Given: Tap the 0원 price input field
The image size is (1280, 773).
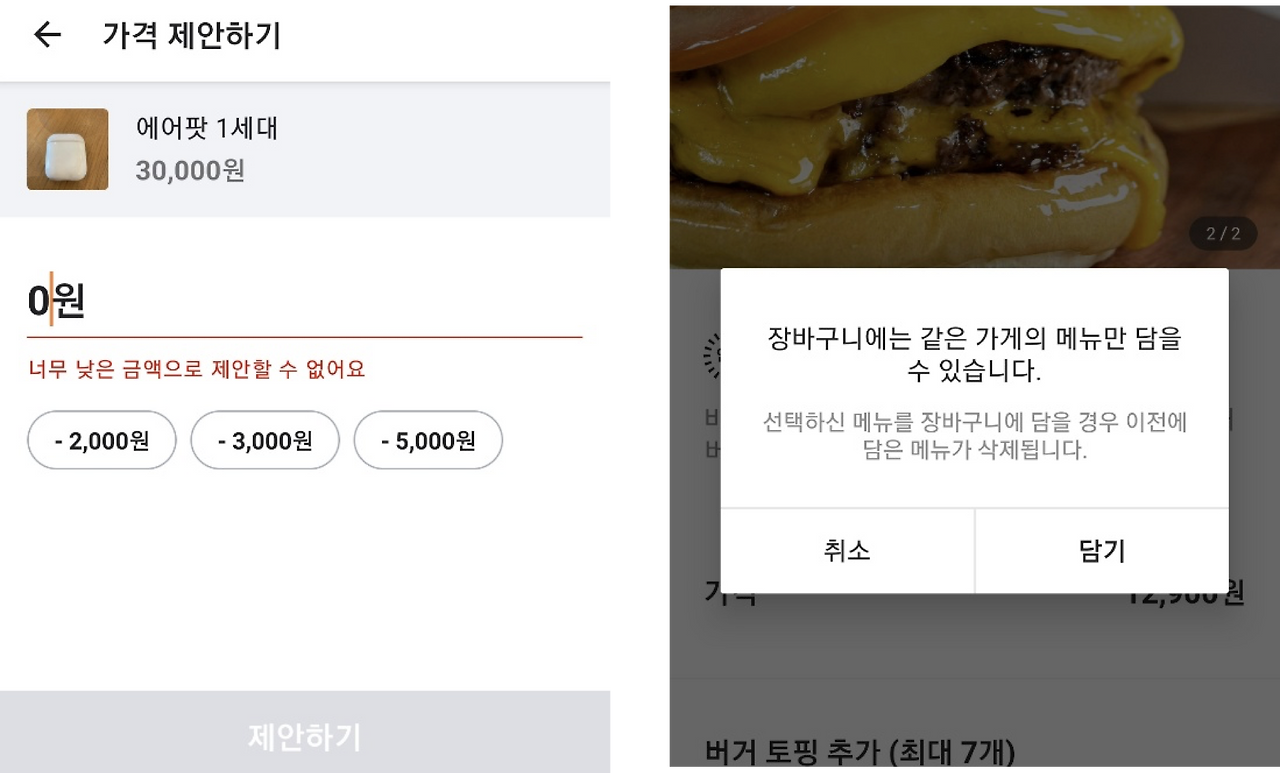Looking at the screenshot, I should click(x=304, y=301).
